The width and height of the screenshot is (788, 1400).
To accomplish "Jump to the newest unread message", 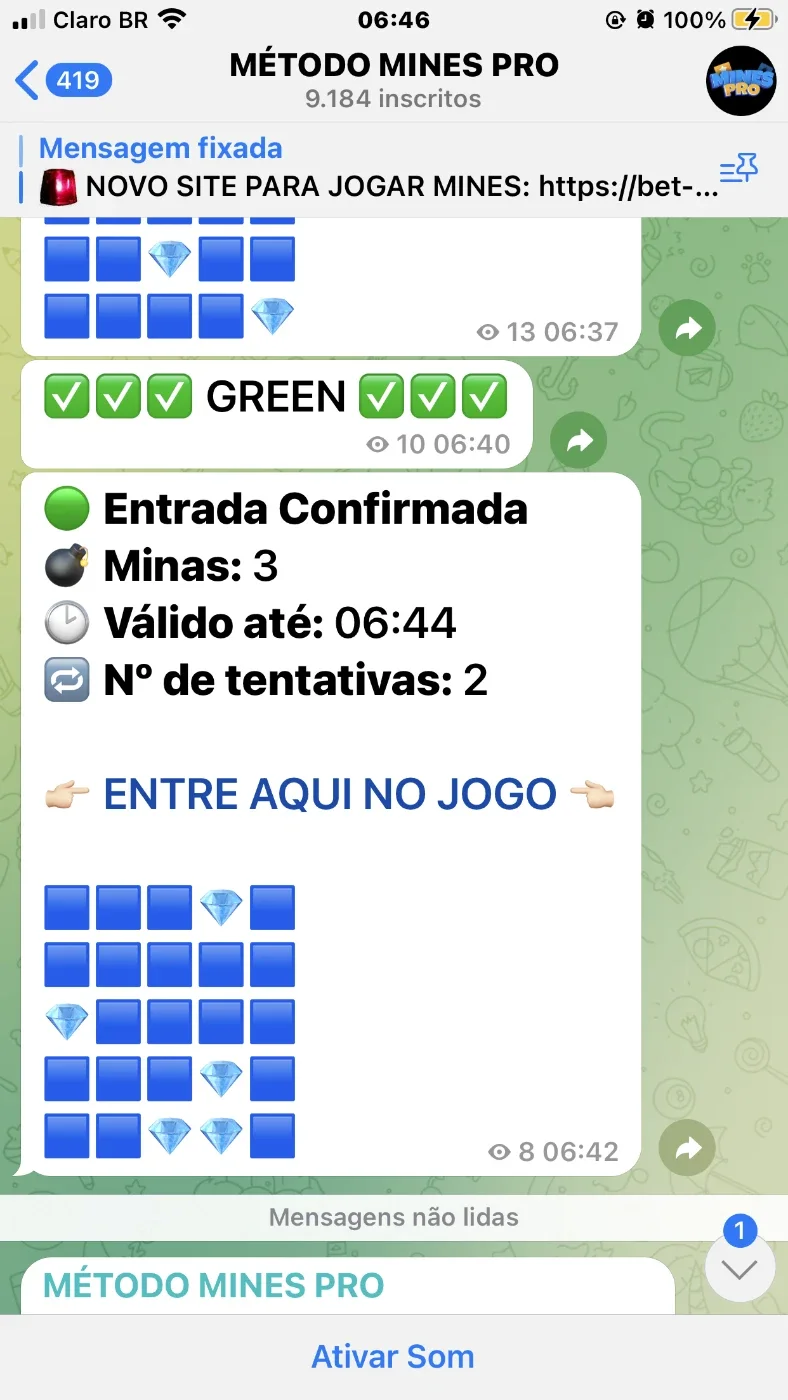I will pos(740,1266).
